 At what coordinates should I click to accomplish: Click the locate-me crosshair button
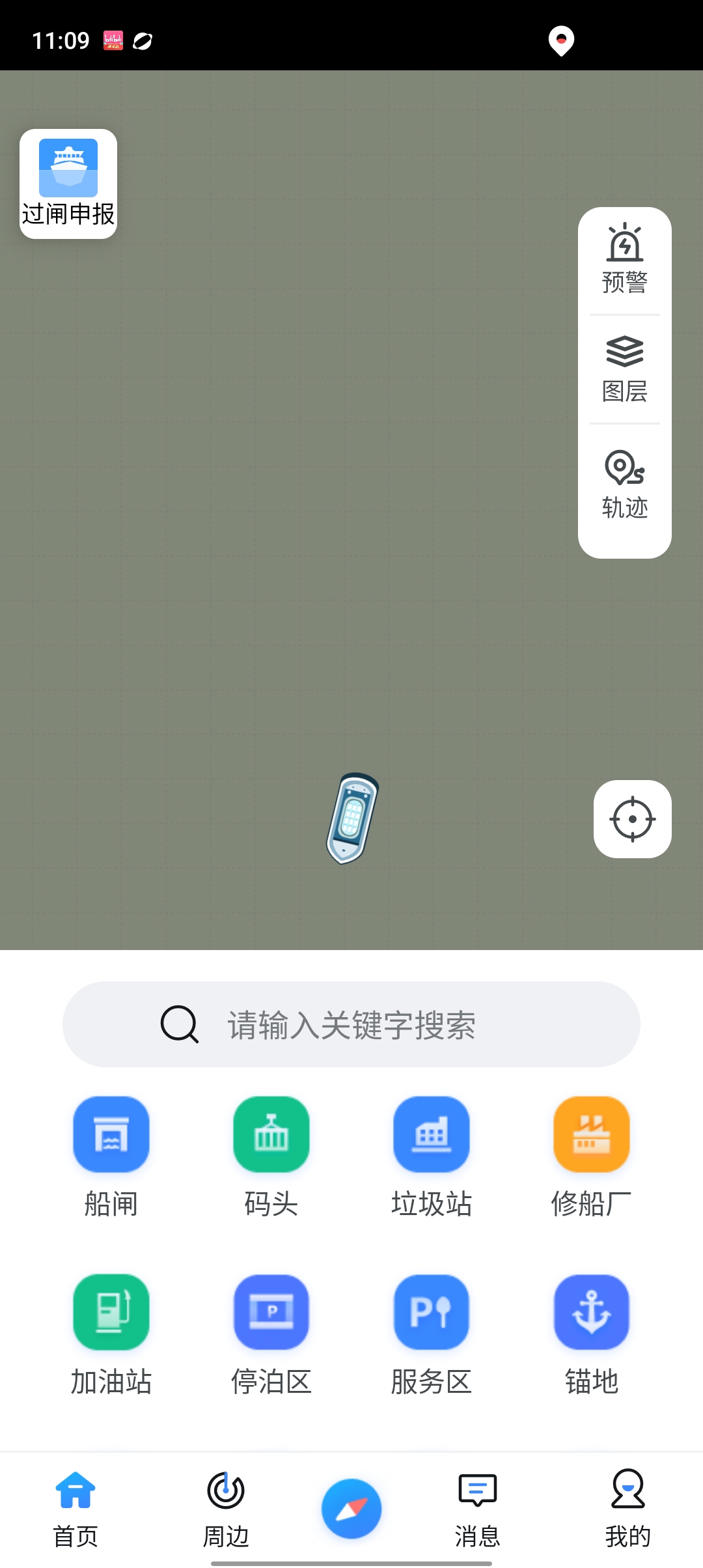[x=632, y=819]
